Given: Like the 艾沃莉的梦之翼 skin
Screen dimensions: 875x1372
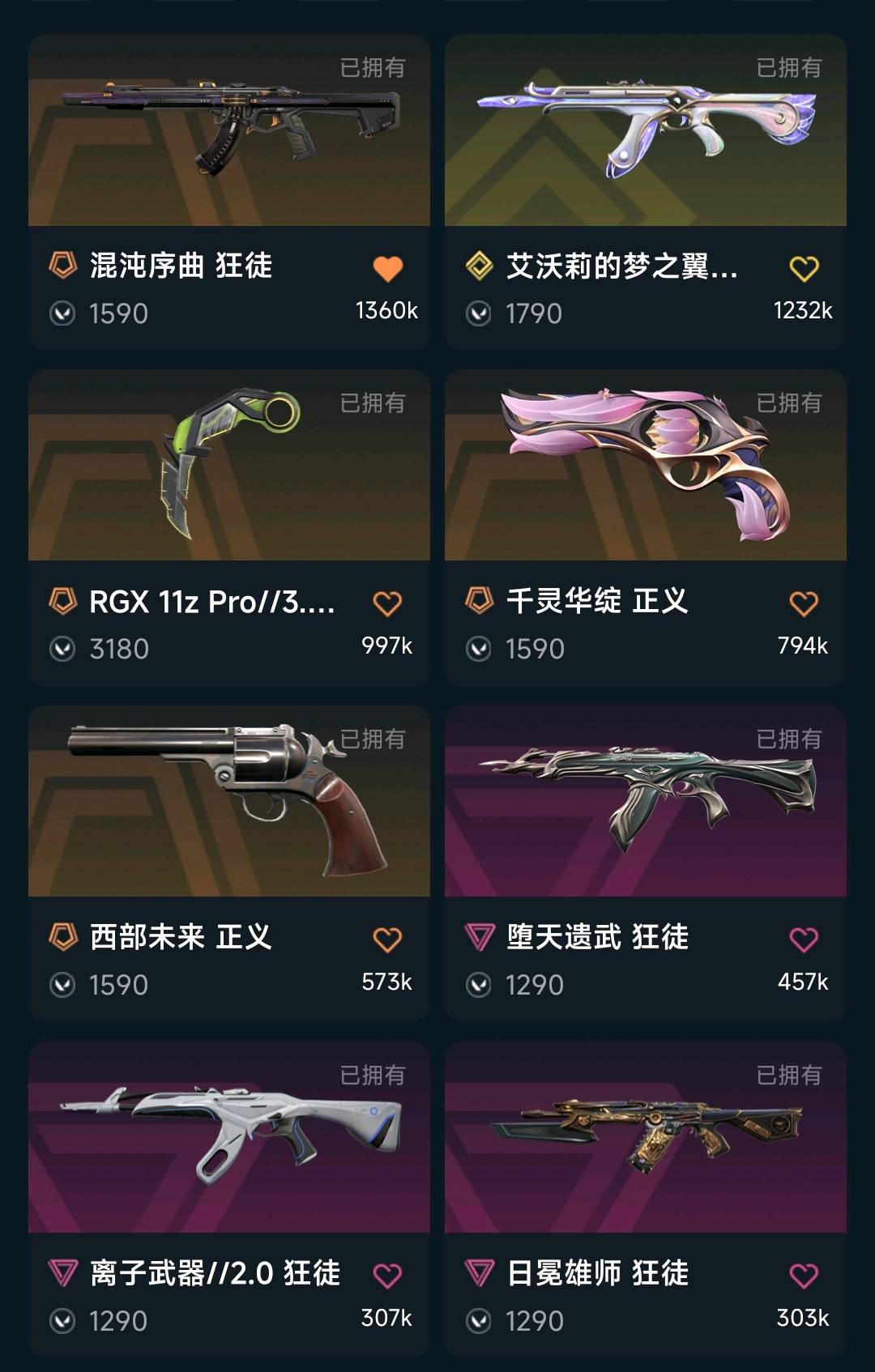Looking at the screenshot, I should coord(804,268).
